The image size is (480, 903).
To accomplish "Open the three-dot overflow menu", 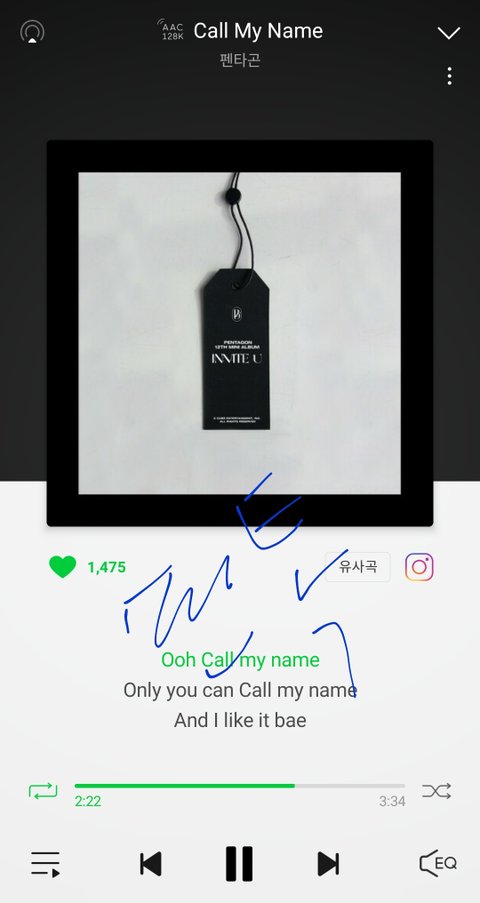I will click(449, 75).
